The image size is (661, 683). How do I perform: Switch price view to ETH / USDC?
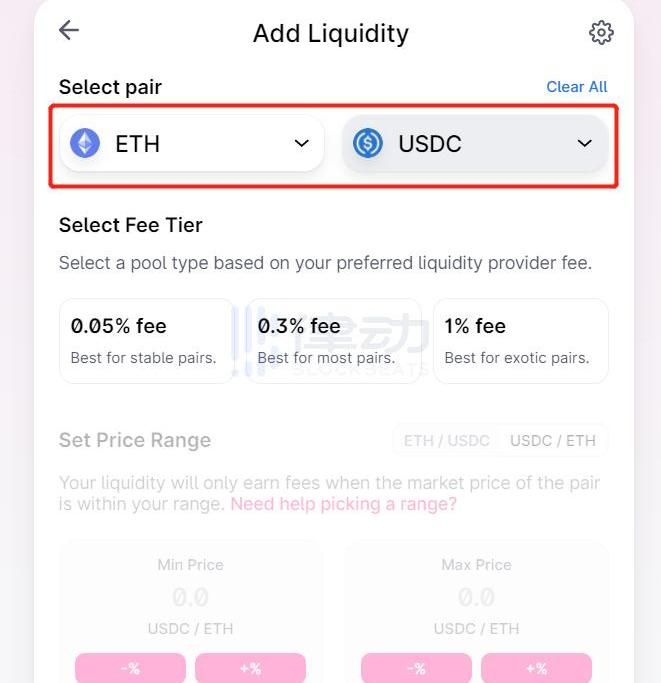pos(447,440)
